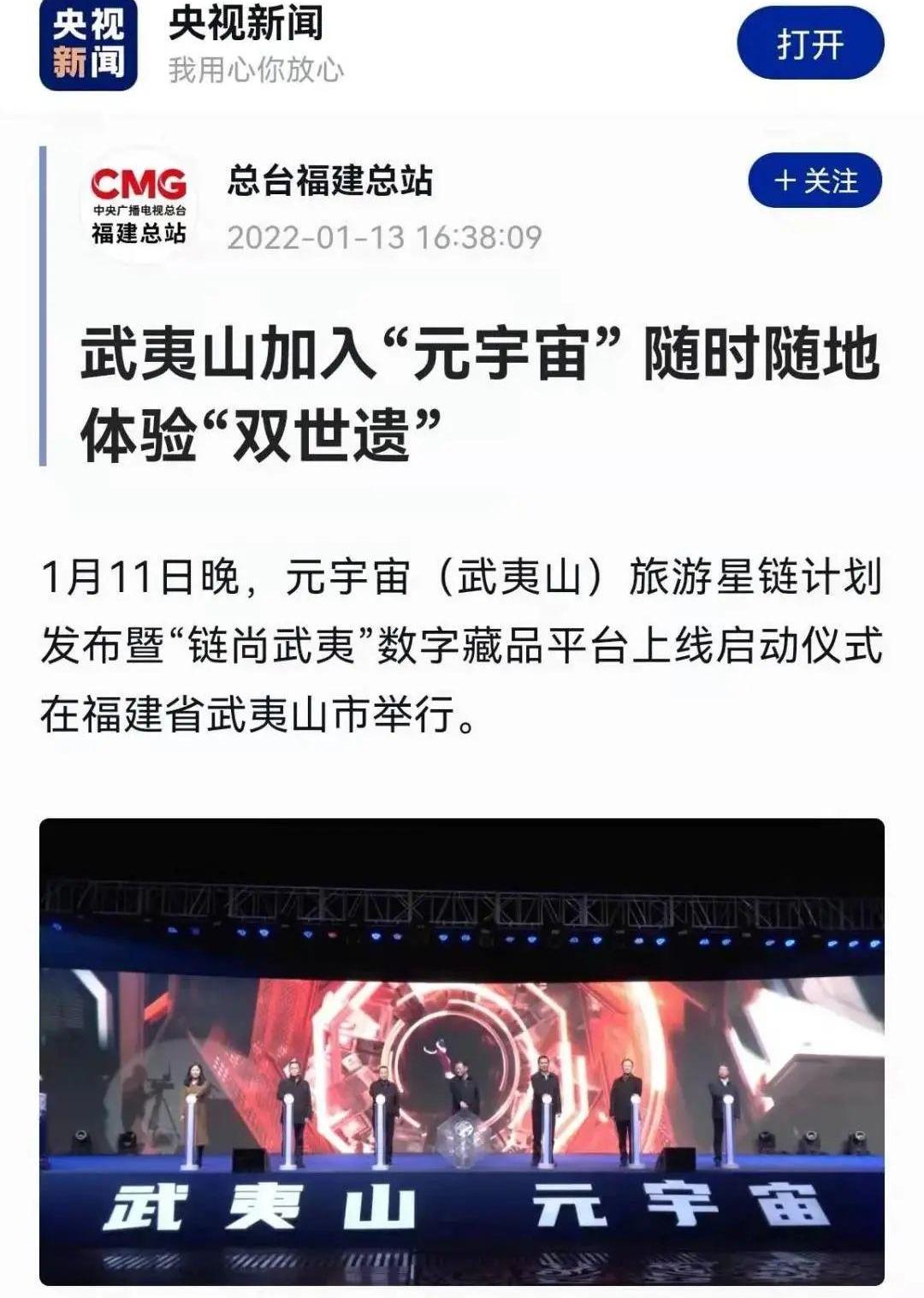The image size is (924, 1298).
Task: View the 武夷山元宇宙 ceremony photo
Action: pyautogui.click(x=462, y=1052)
